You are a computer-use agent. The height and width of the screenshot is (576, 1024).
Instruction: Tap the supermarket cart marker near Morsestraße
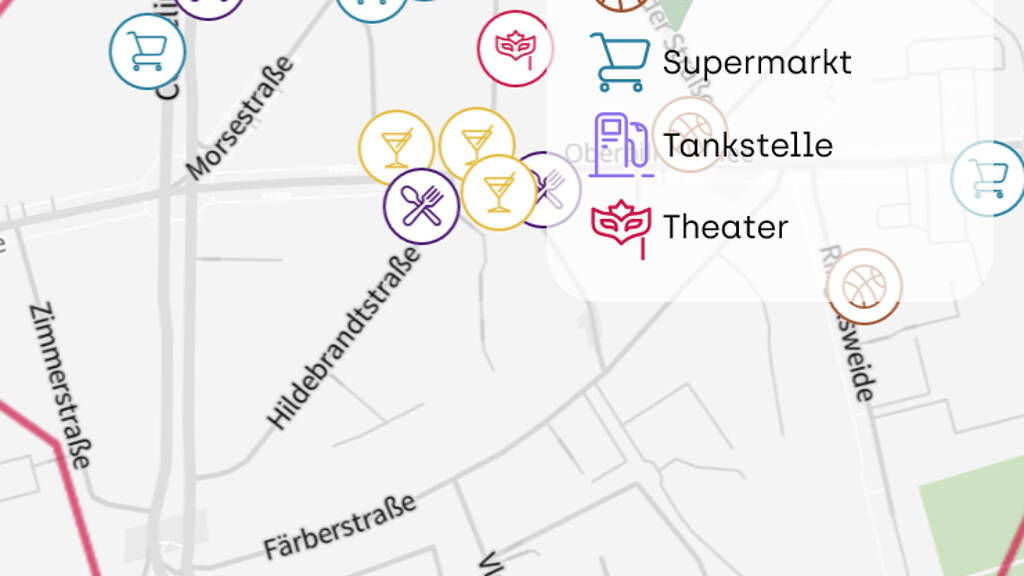click(147, 51)
